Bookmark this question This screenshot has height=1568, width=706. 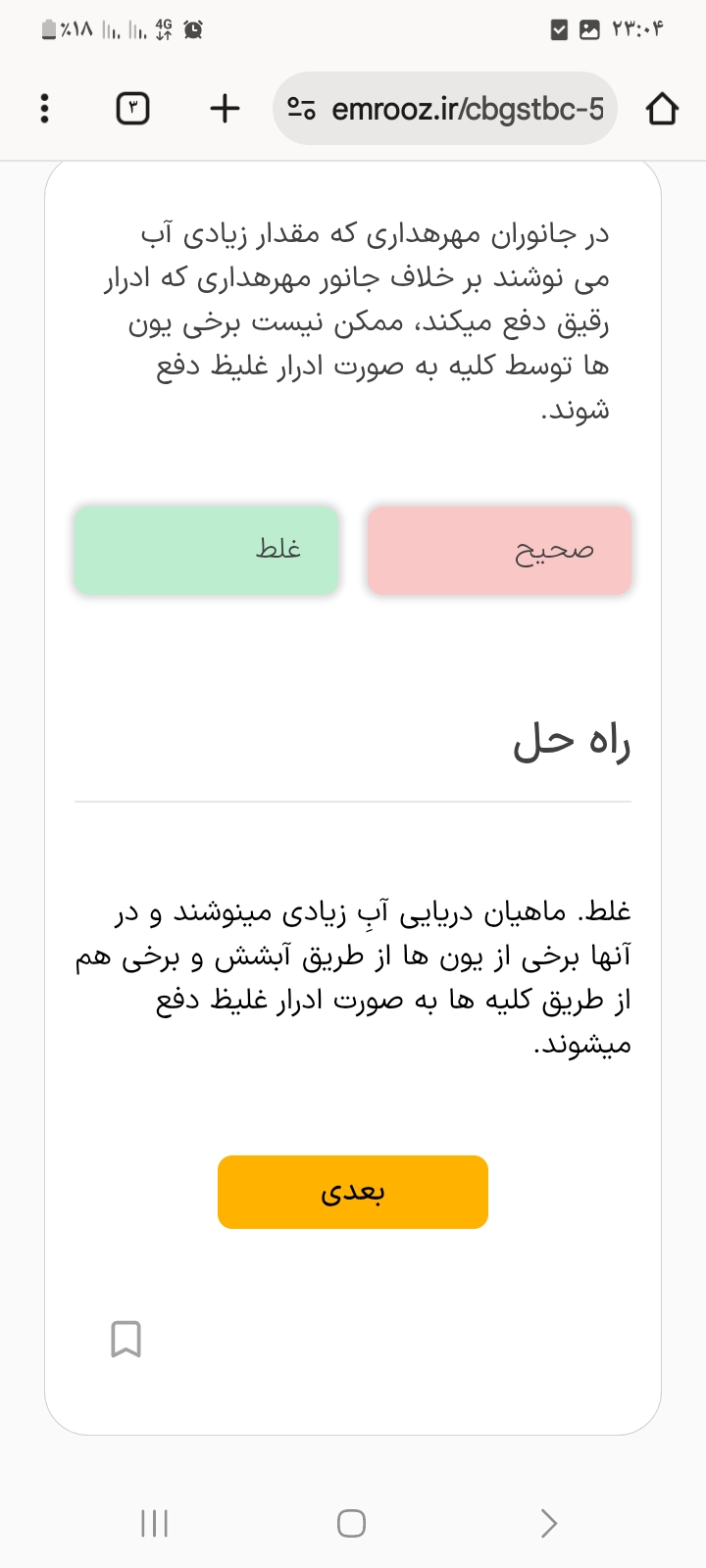click(x=126, y=1339)
